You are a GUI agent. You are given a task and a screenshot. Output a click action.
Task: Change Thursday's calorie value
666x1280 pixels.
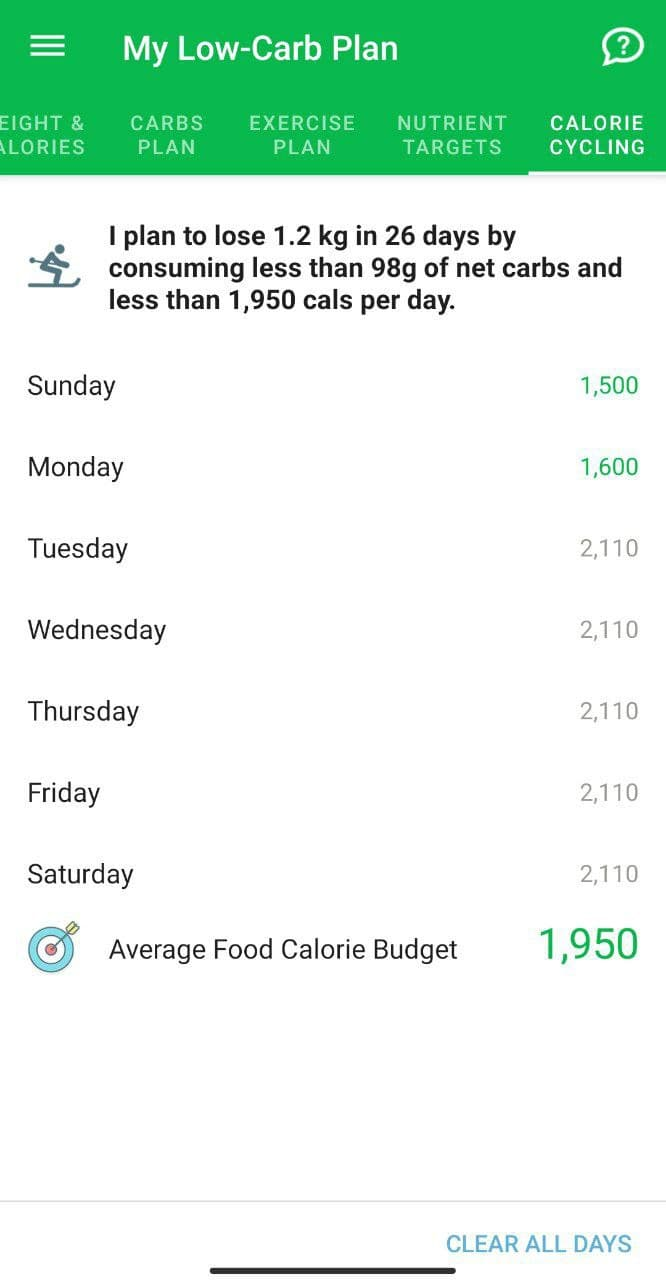point(333,711)
